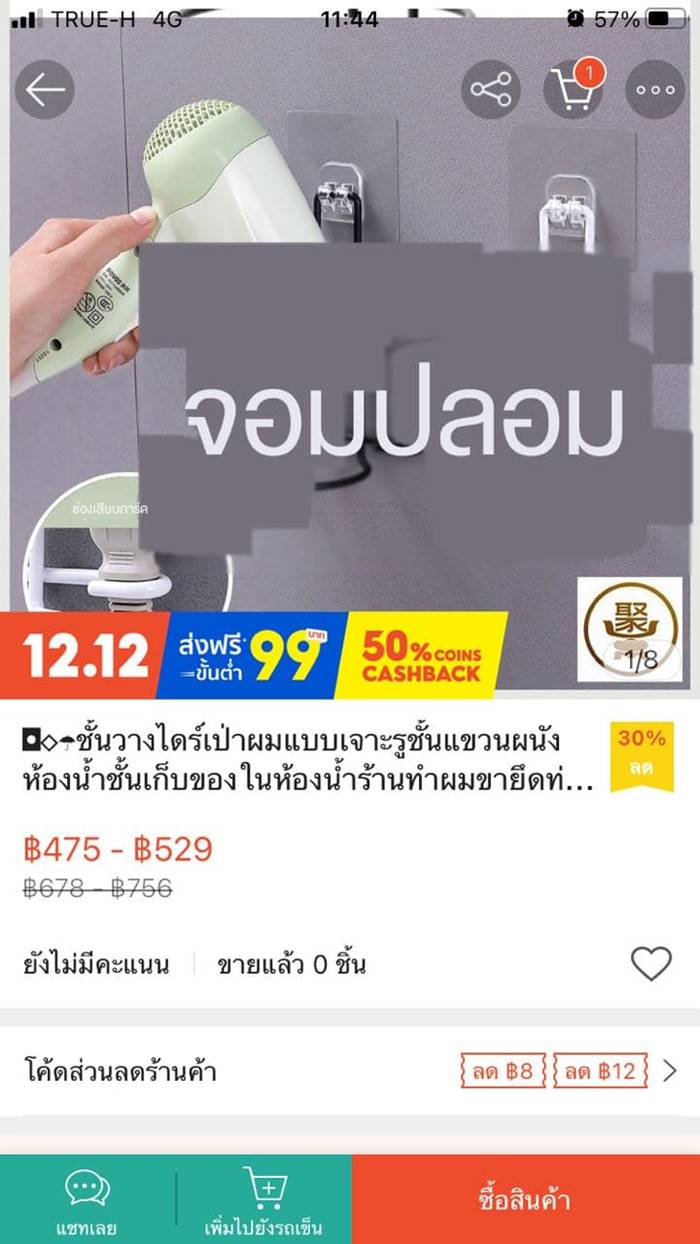
Task: Select the ลด ฿8 voucher
Action: tap(504, 1072)
